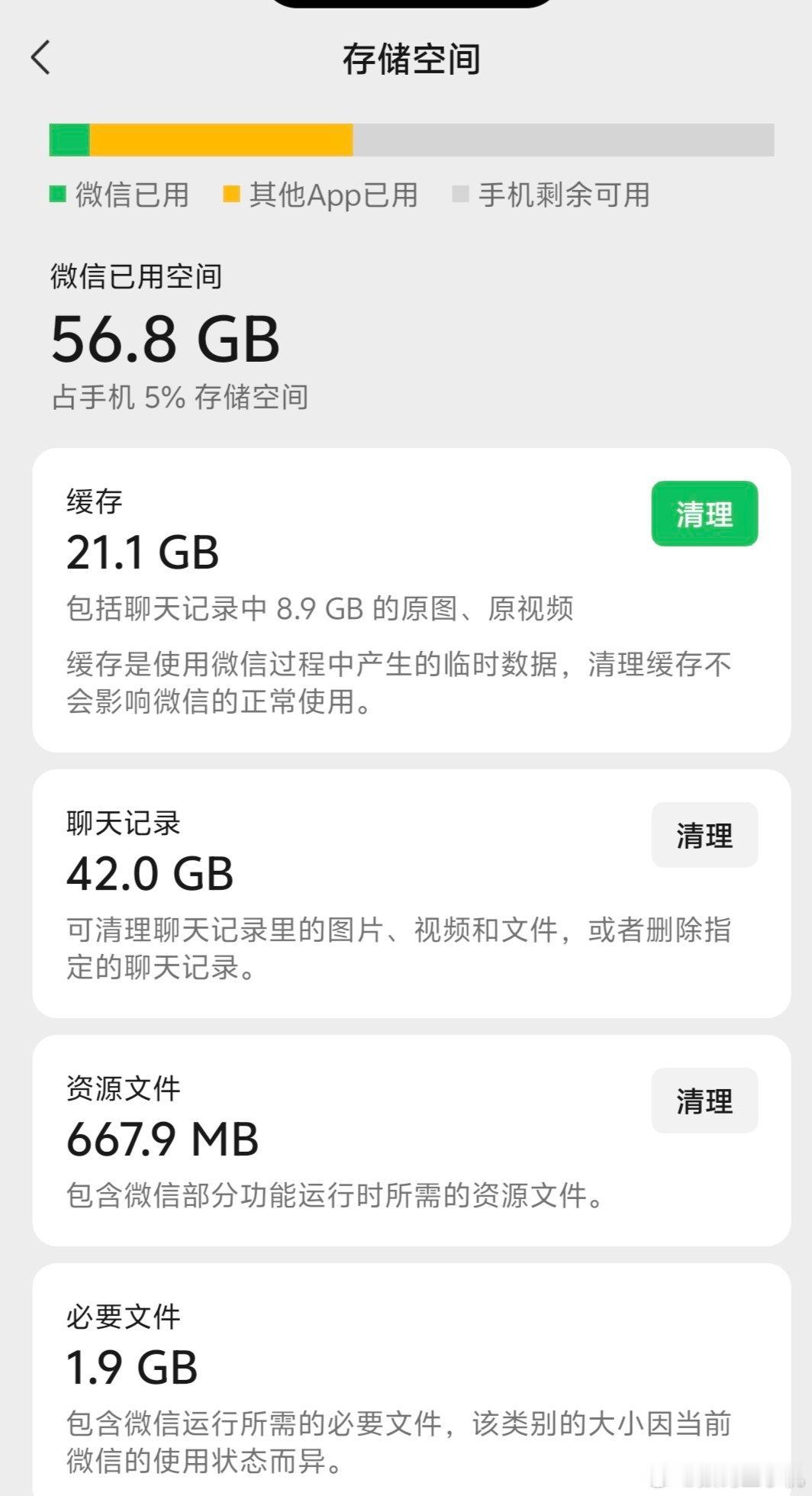Tap 清理 button beside 聊天记录
This screenshot has height=1496, width=812.
(x=704, y=834)
